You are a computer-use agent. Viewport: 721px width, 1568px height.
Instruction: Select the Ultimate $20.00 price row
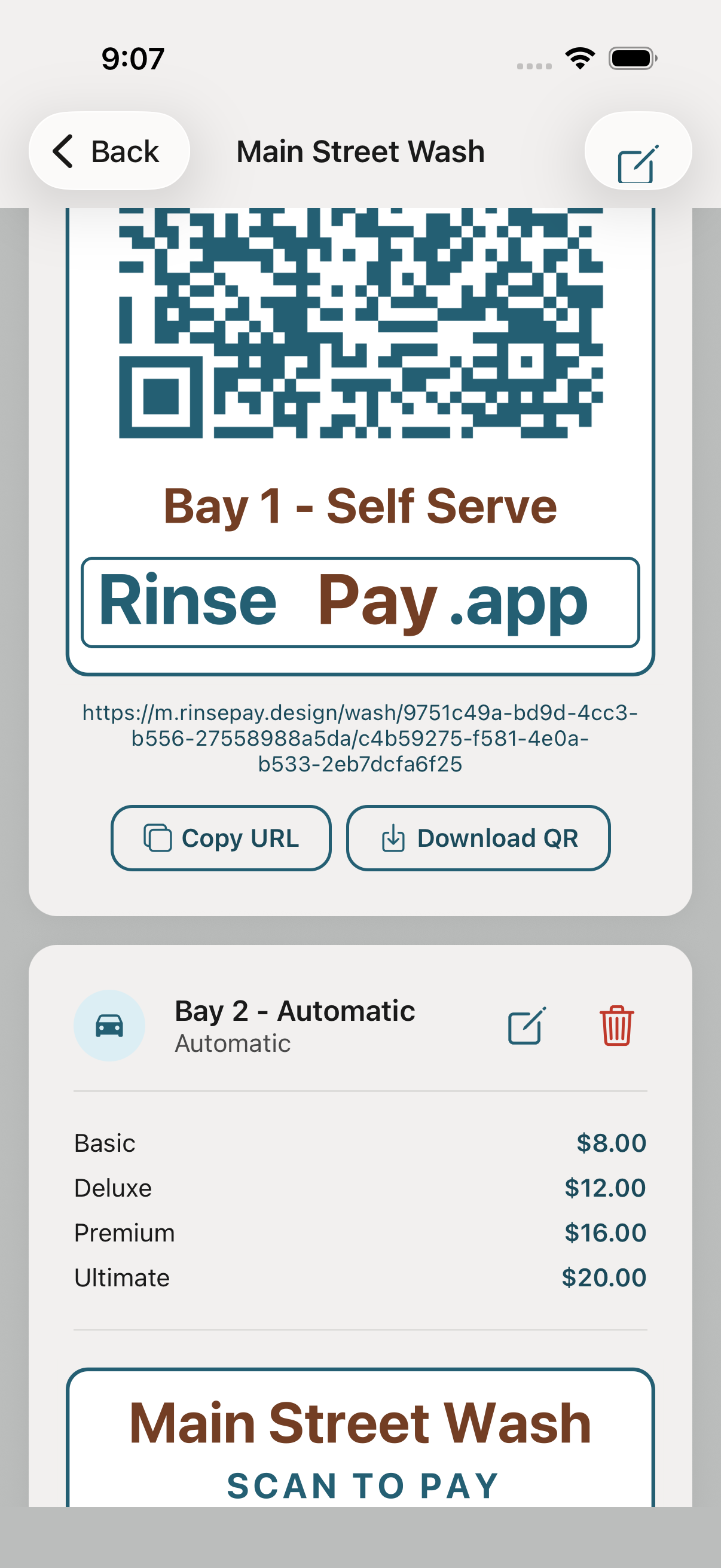360,1277
